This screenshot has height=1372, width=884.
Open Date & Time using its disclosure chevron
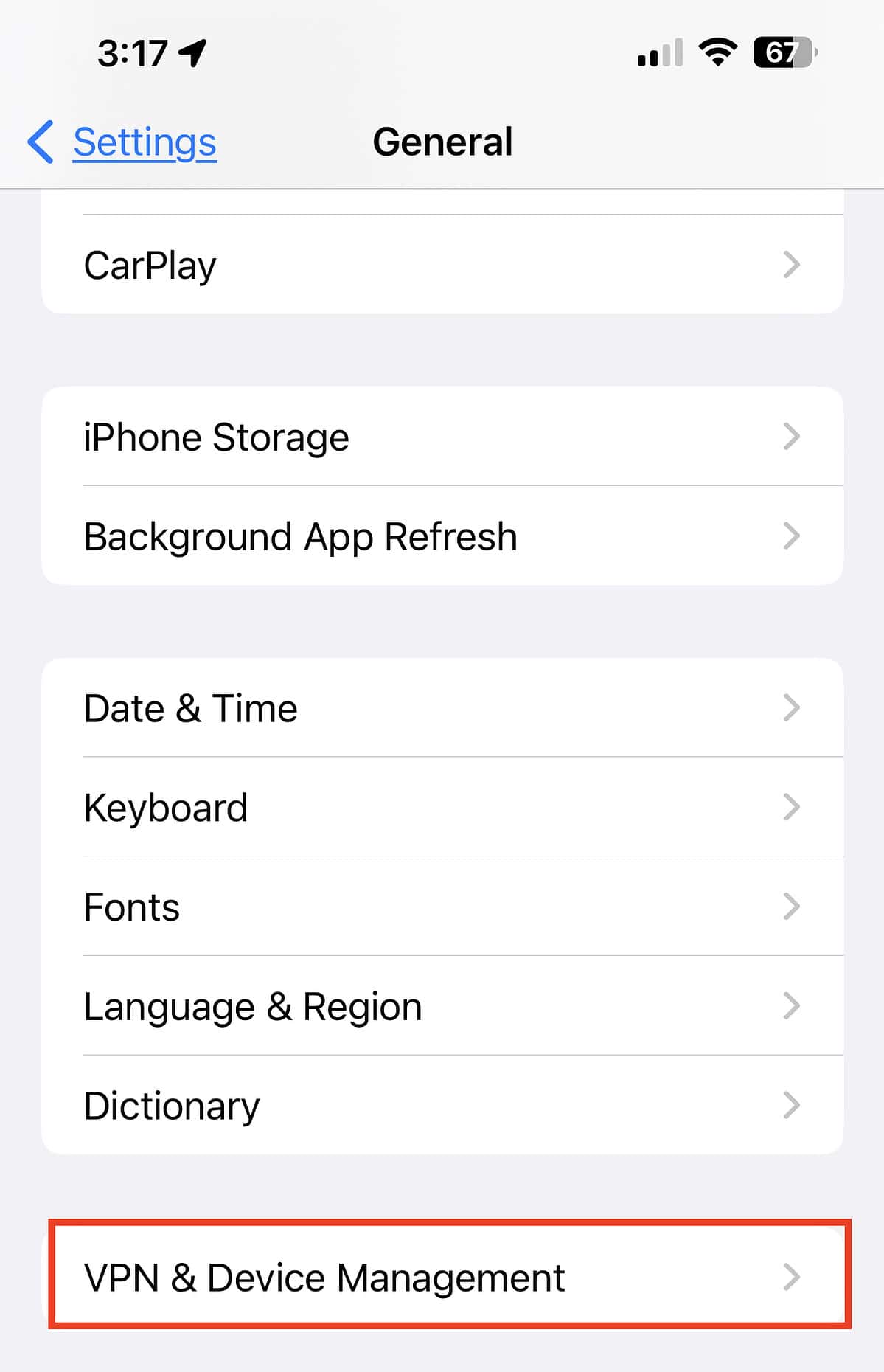click(x=793, y=707)
